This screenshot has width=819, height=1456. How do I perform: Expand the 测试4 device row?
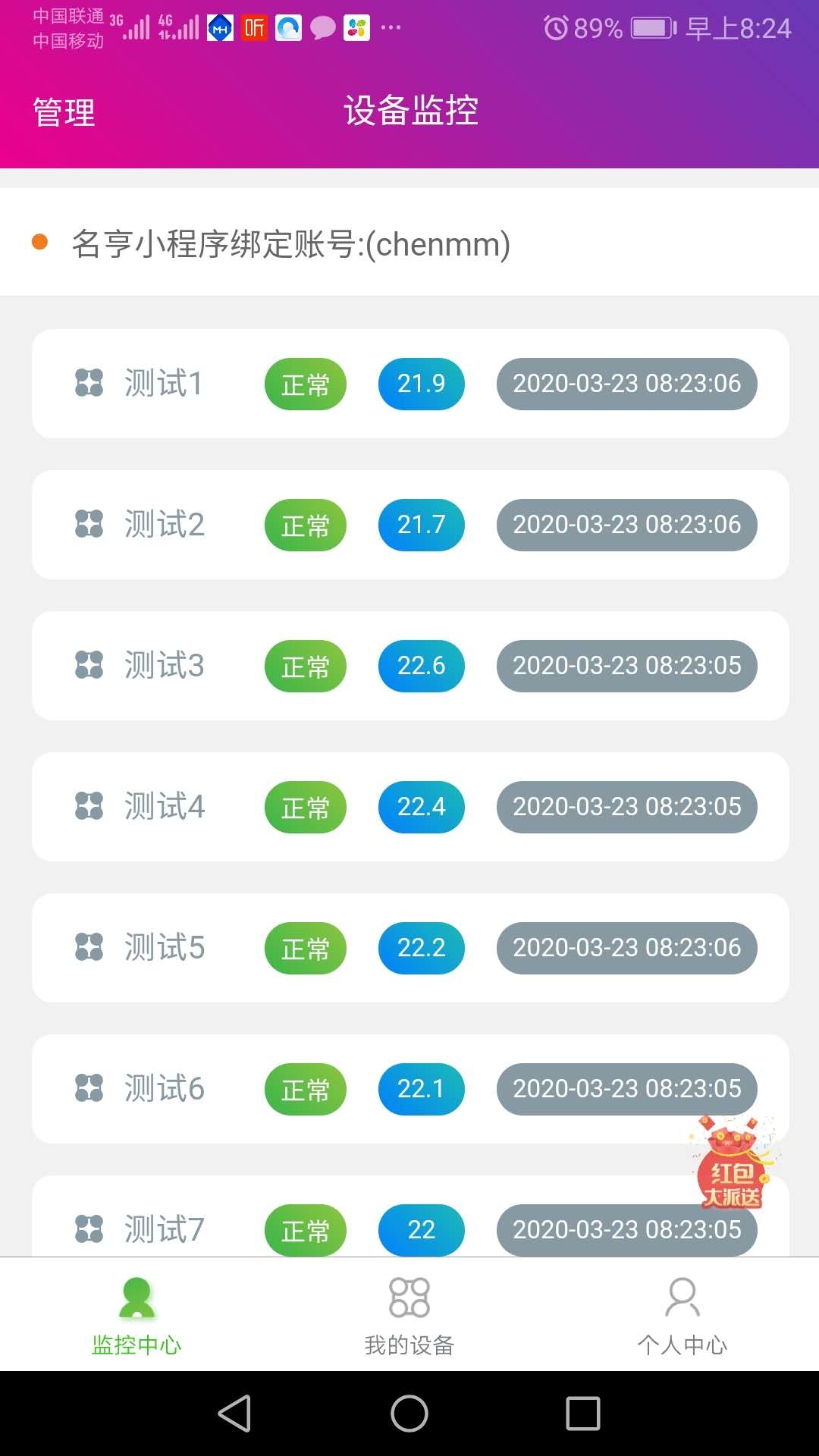(409, 807)
